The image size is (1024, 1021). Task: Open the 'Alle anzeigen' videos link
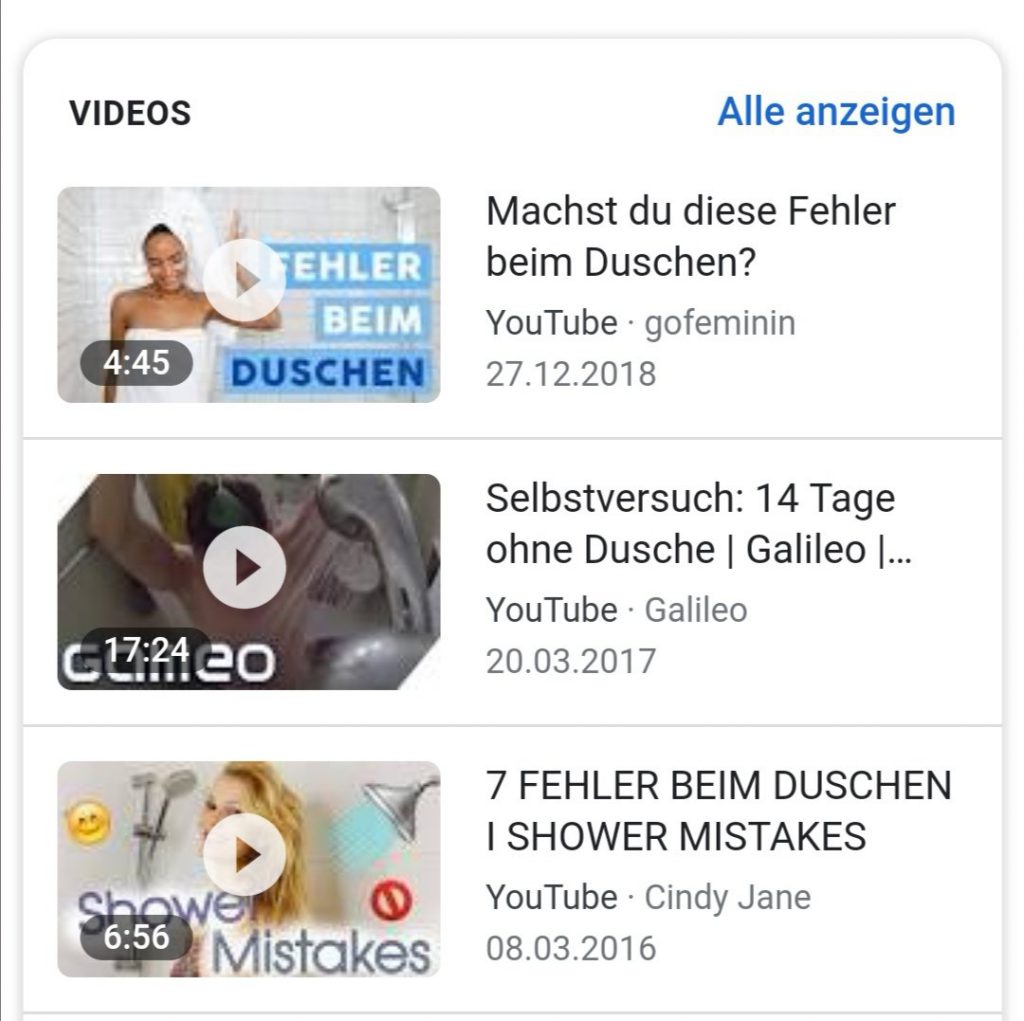click(x=836, y=111)
